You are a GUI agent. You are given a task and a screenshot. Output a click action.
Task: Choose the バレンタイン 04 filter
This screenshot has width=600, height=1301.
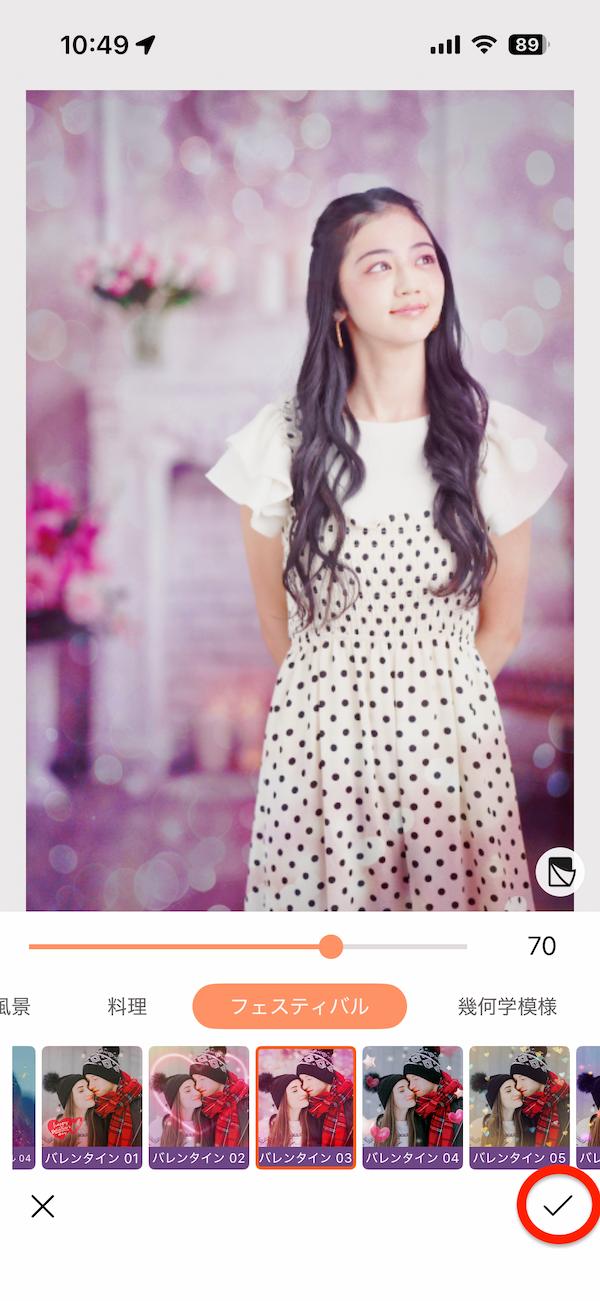(413, 1107)
